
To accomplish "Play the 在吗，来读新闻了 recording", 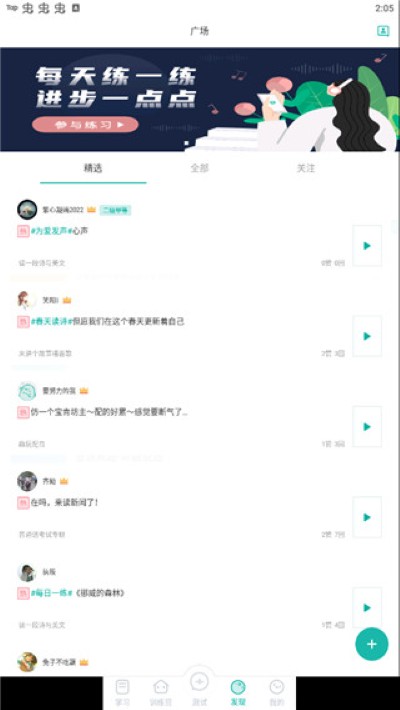I will click(x=367, y=517).
